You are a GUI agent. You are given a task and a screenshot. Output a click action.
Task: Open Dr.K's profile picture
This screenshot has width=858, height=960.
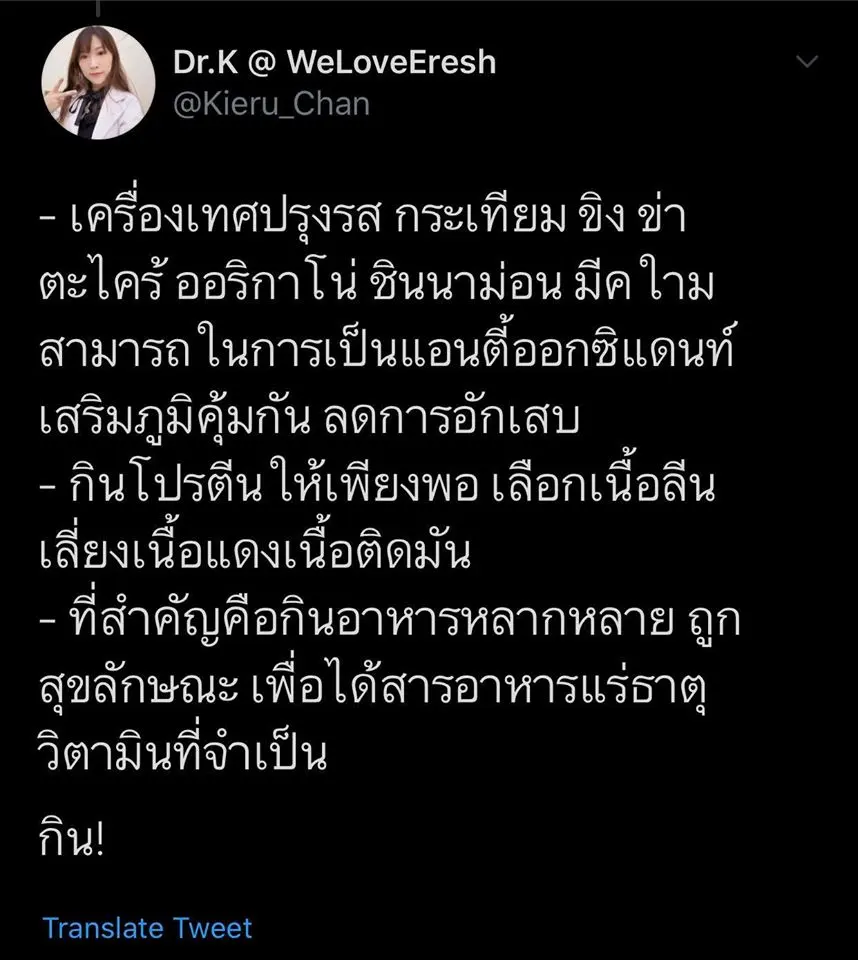[x=98, y=82]
